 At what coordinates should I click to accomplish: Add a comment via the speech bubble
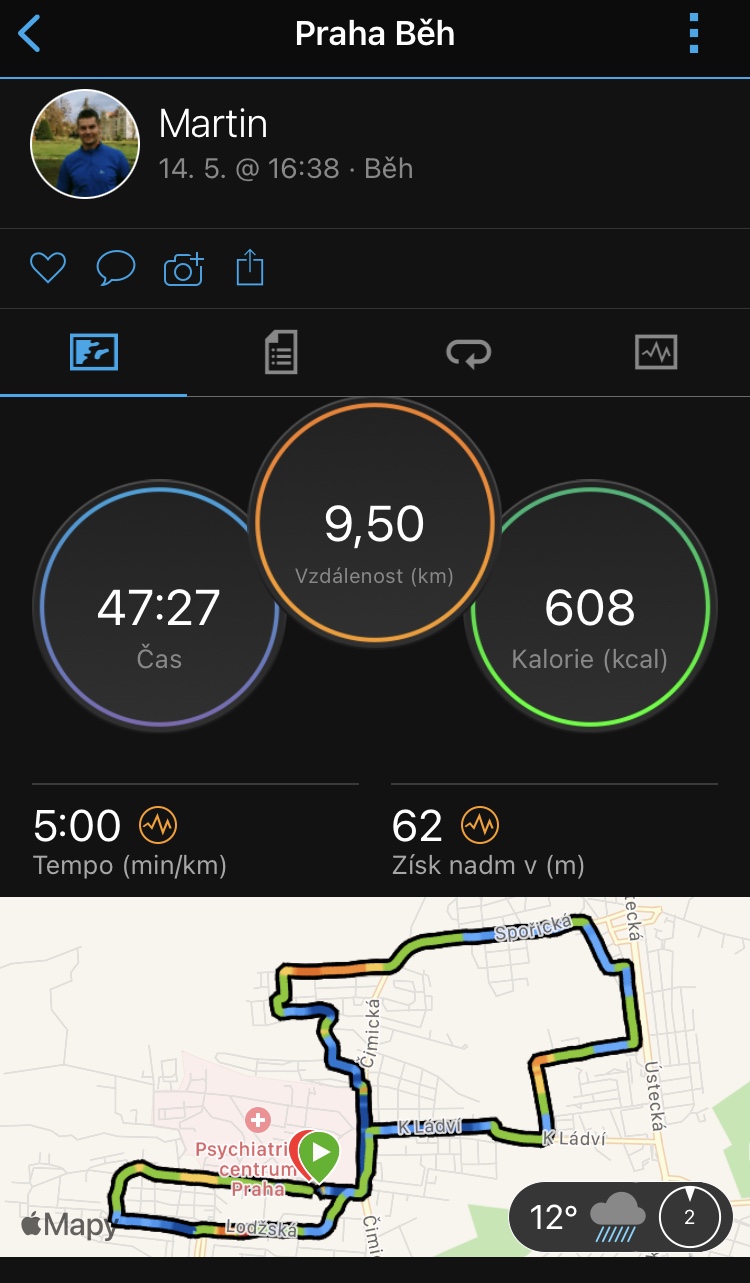pyautogui.click(x=116, y=268)
